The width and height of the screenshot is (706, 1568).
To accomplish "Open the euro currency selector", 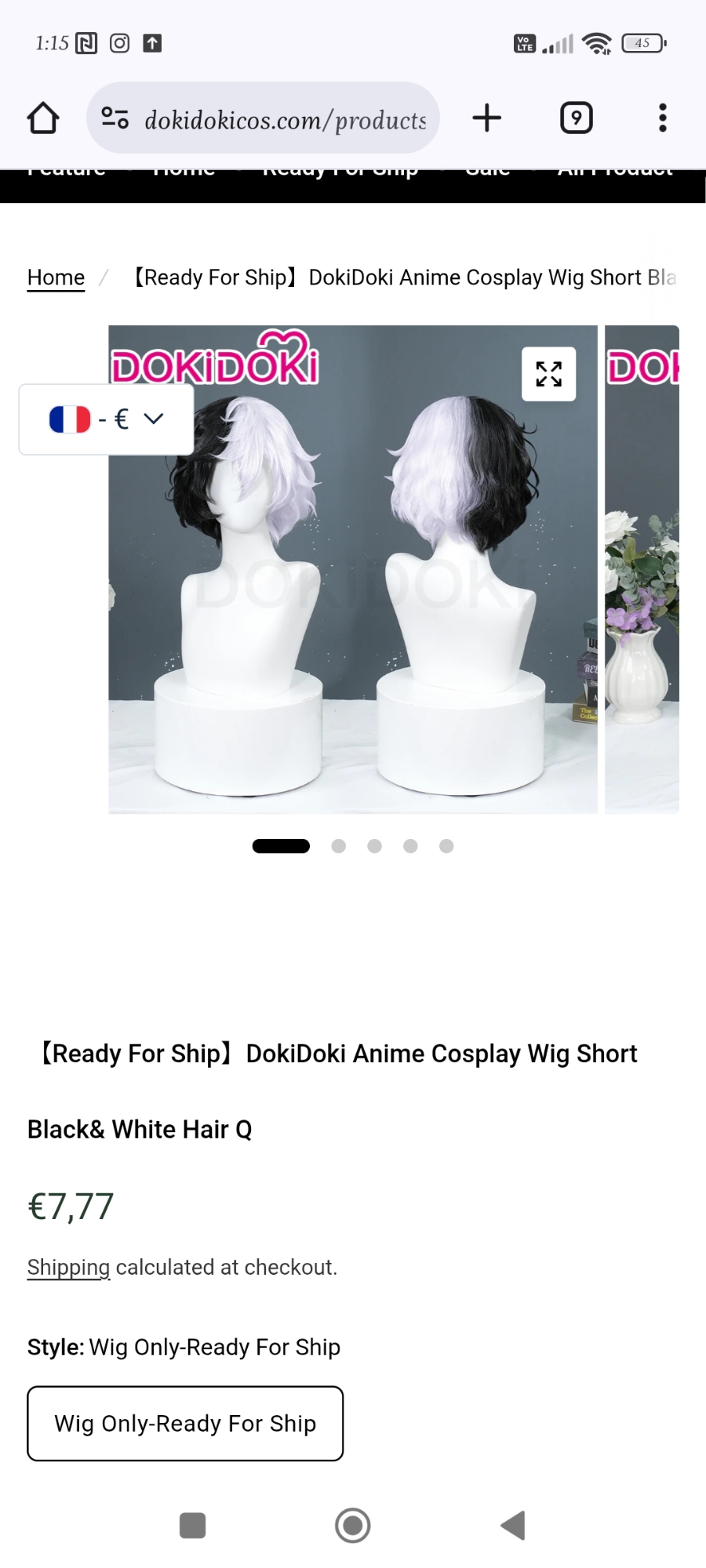I will 107,419.
